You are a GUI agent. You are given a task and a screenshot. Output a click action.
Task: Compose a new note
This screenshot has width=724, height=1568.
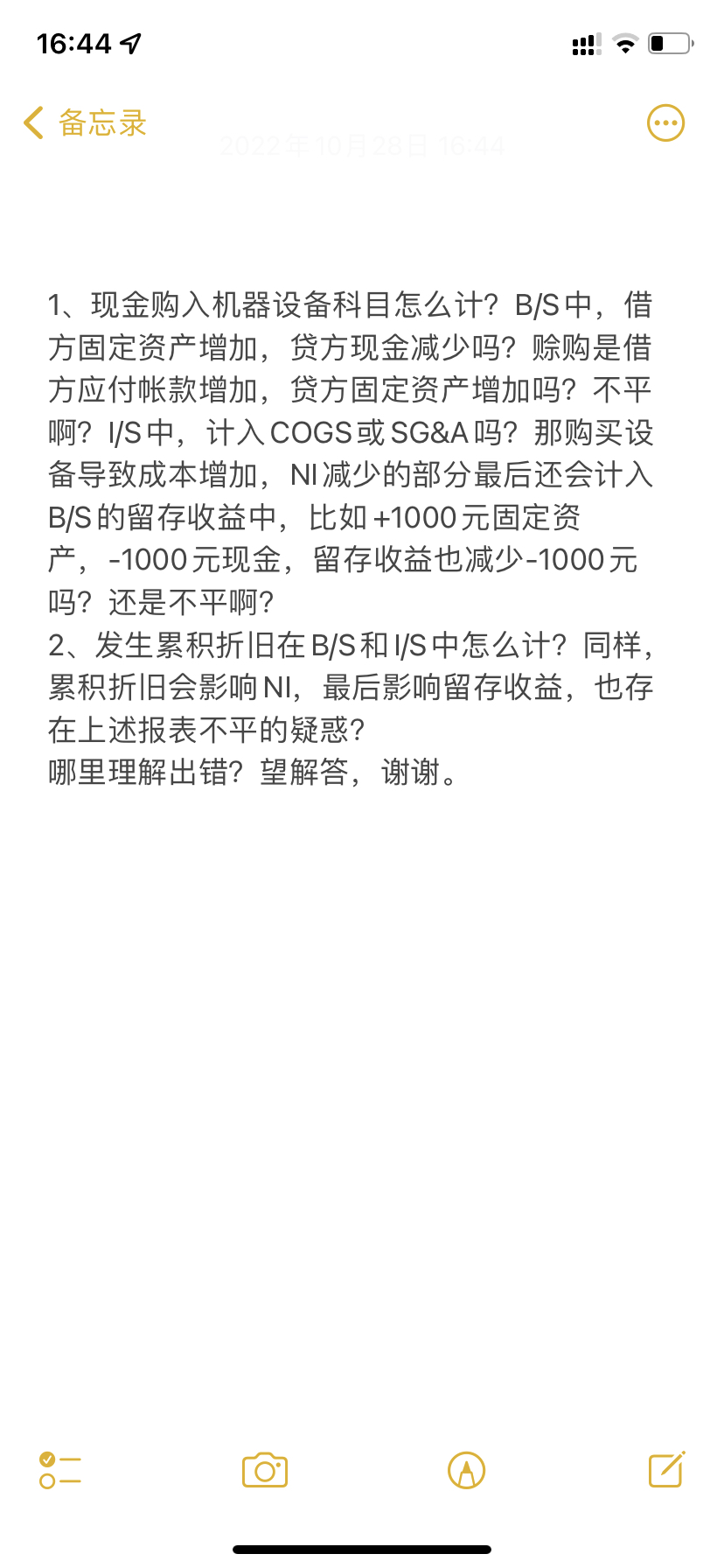coord(666,1469)
